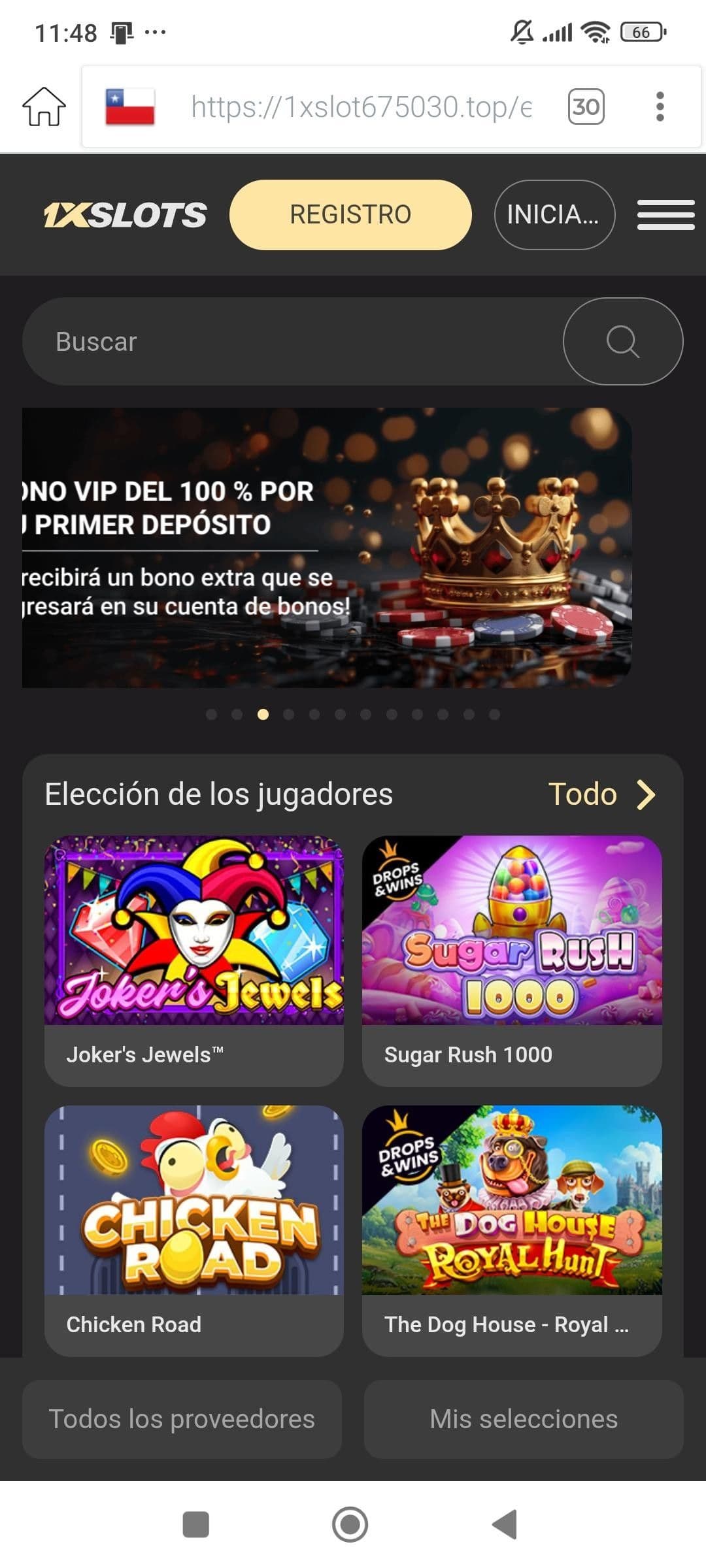This screenshot has width=706, height=1568.
Task: Open Todo to see all player picks
Action: coord(582,794)
